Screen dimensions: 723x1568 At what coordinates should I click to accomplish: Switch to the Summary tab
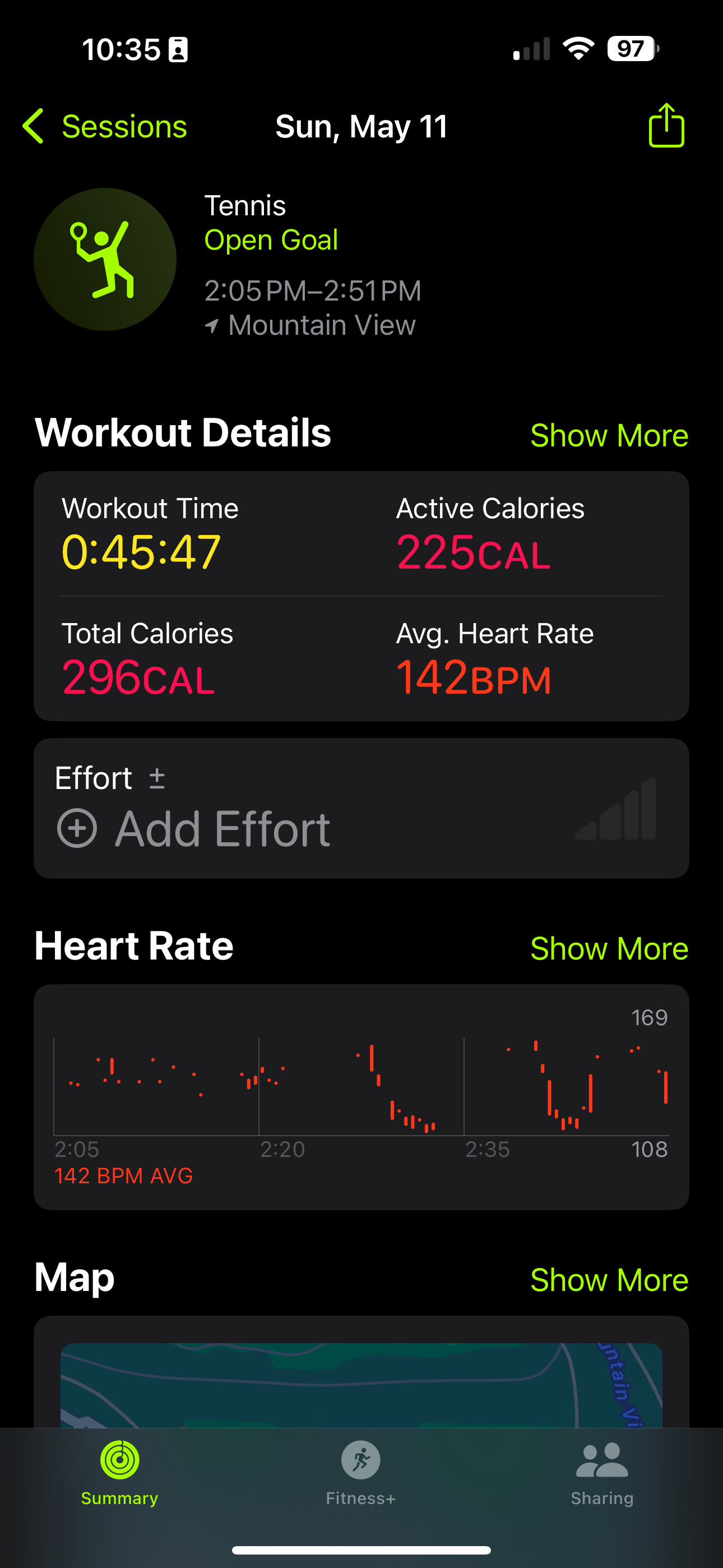[120, 1472]
